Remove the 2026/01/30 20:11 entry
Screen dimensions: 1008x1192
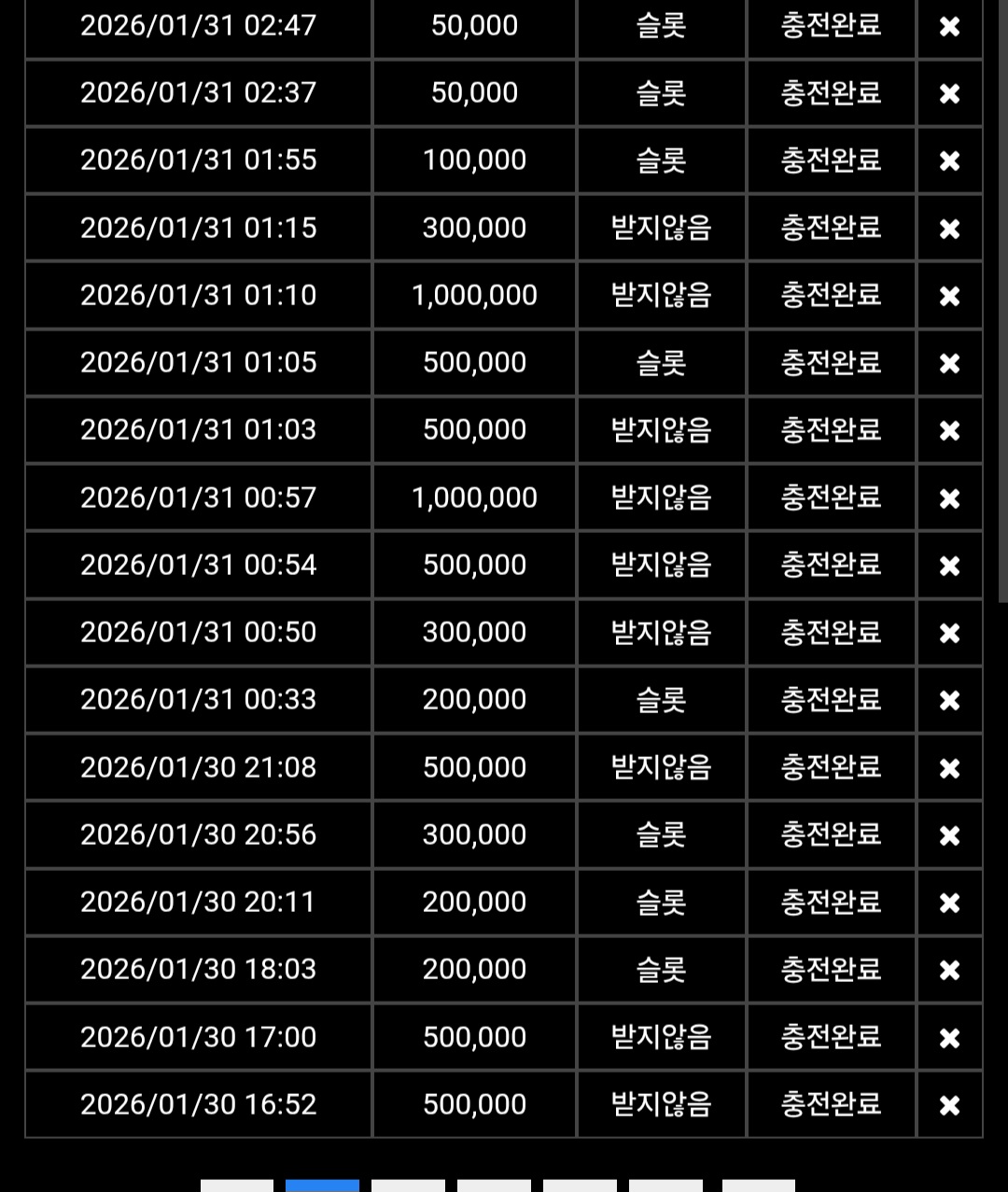point(949,903)
